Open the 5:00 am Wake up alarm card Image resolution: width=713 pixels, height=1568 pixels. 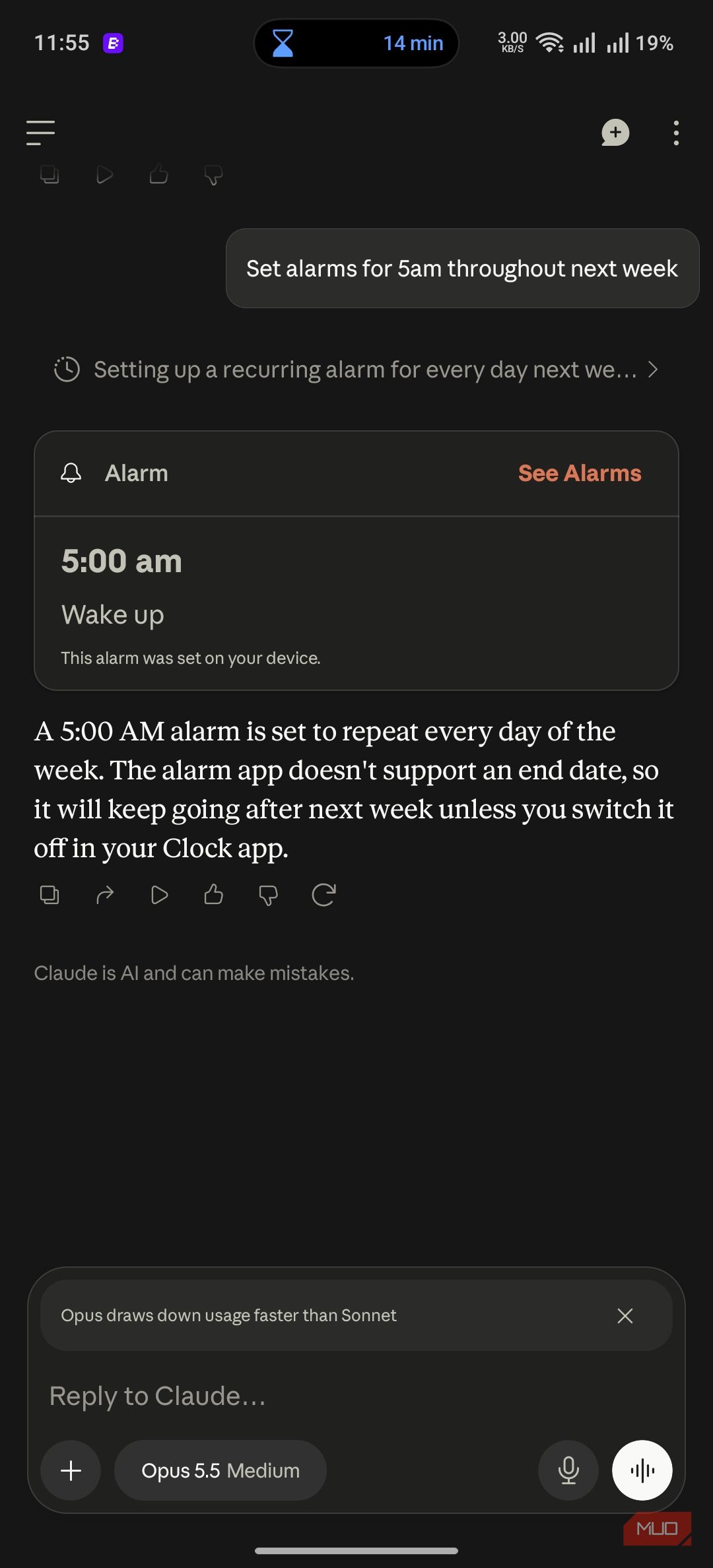click(x=356, y=603)
